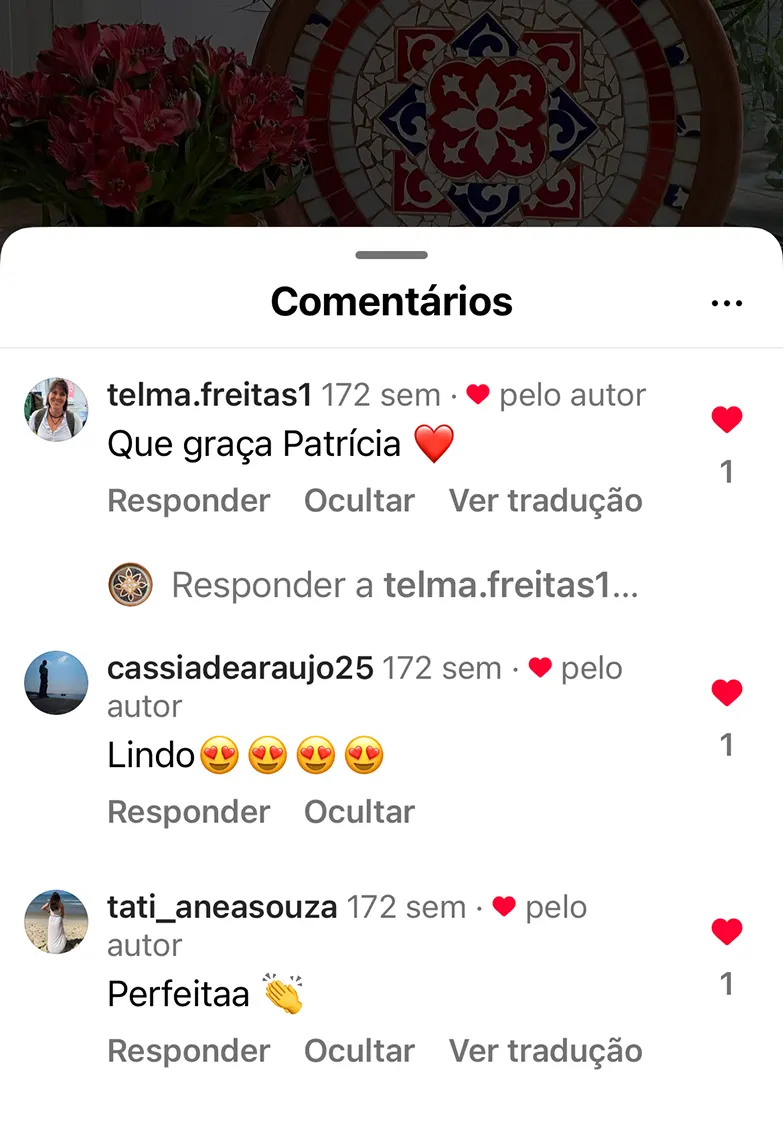
Task: Reply to telma.freitas1's comment
Action: click(189, 501)
